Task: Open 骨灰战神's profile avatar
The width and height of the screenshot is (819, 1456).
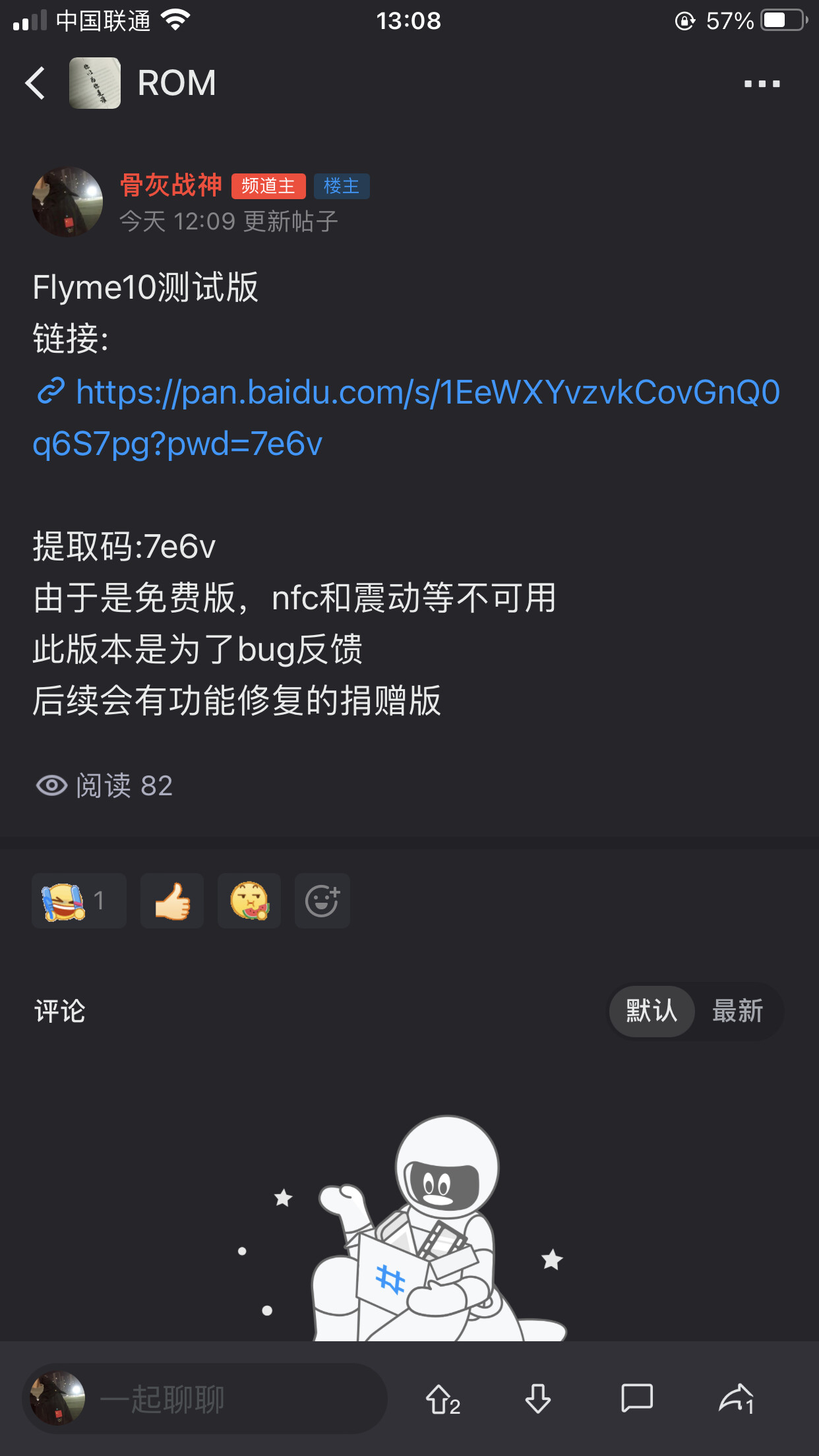Action: point(67,202)
